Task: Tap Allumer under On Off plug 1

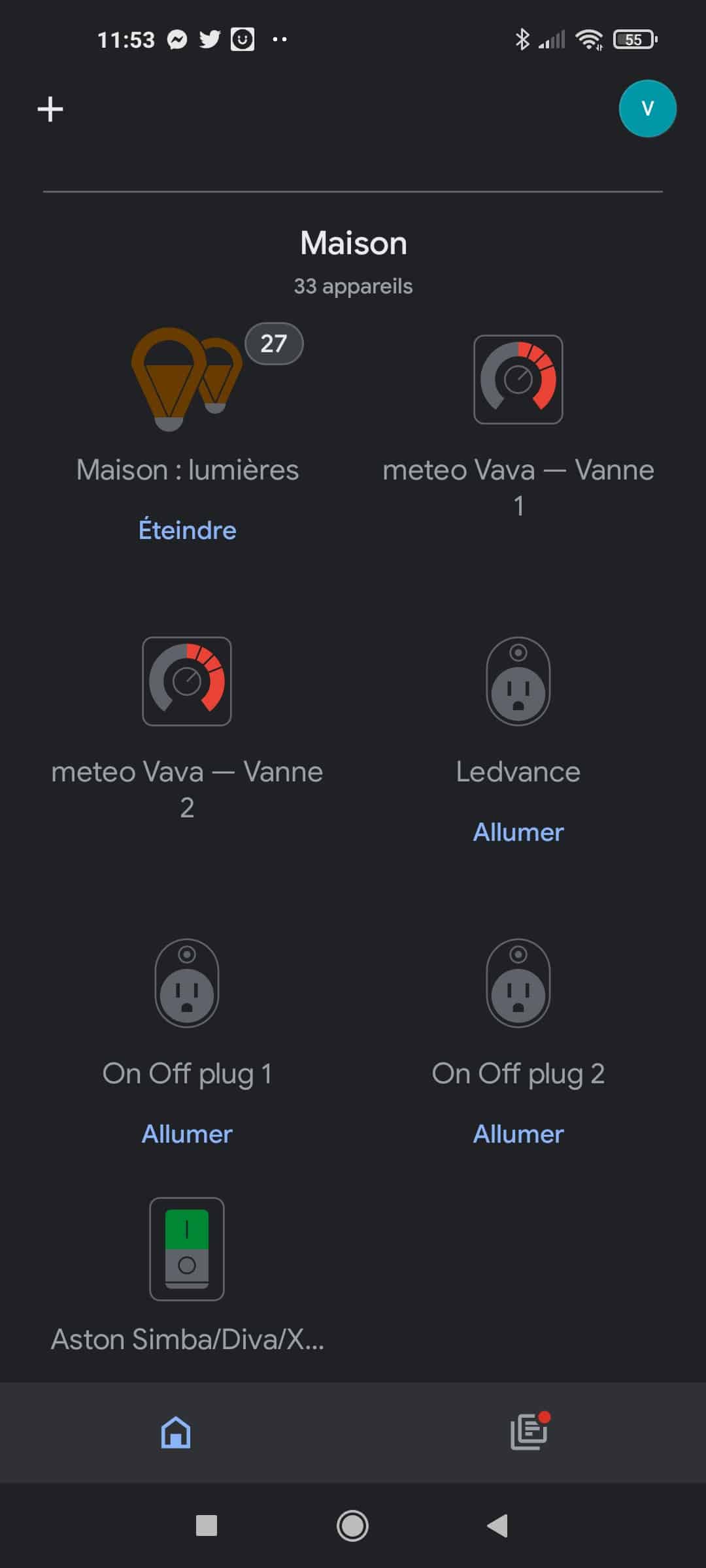Action: [187, 1134]
